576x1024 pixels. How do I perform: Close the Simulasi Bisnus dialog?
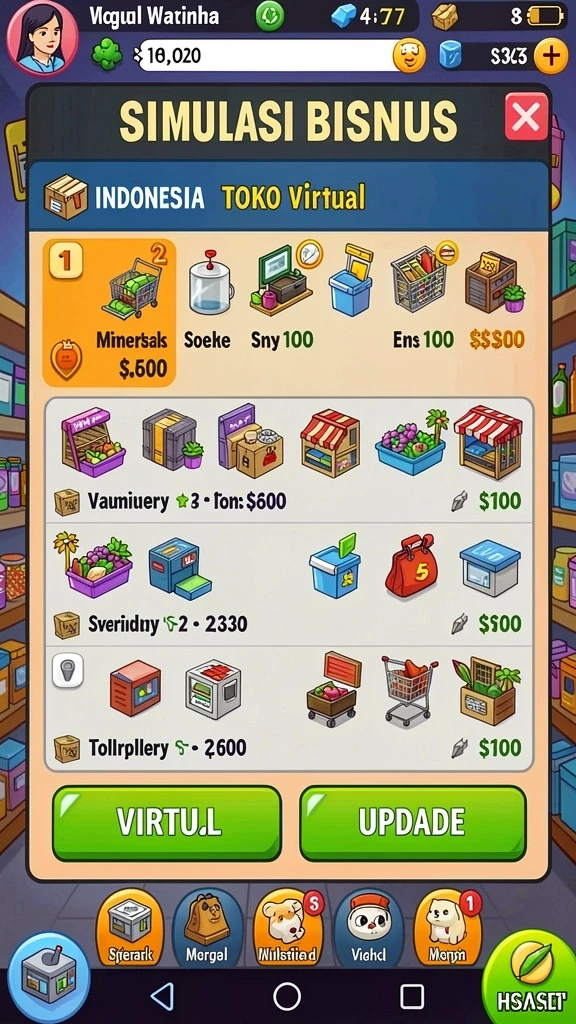pos(526,118)
